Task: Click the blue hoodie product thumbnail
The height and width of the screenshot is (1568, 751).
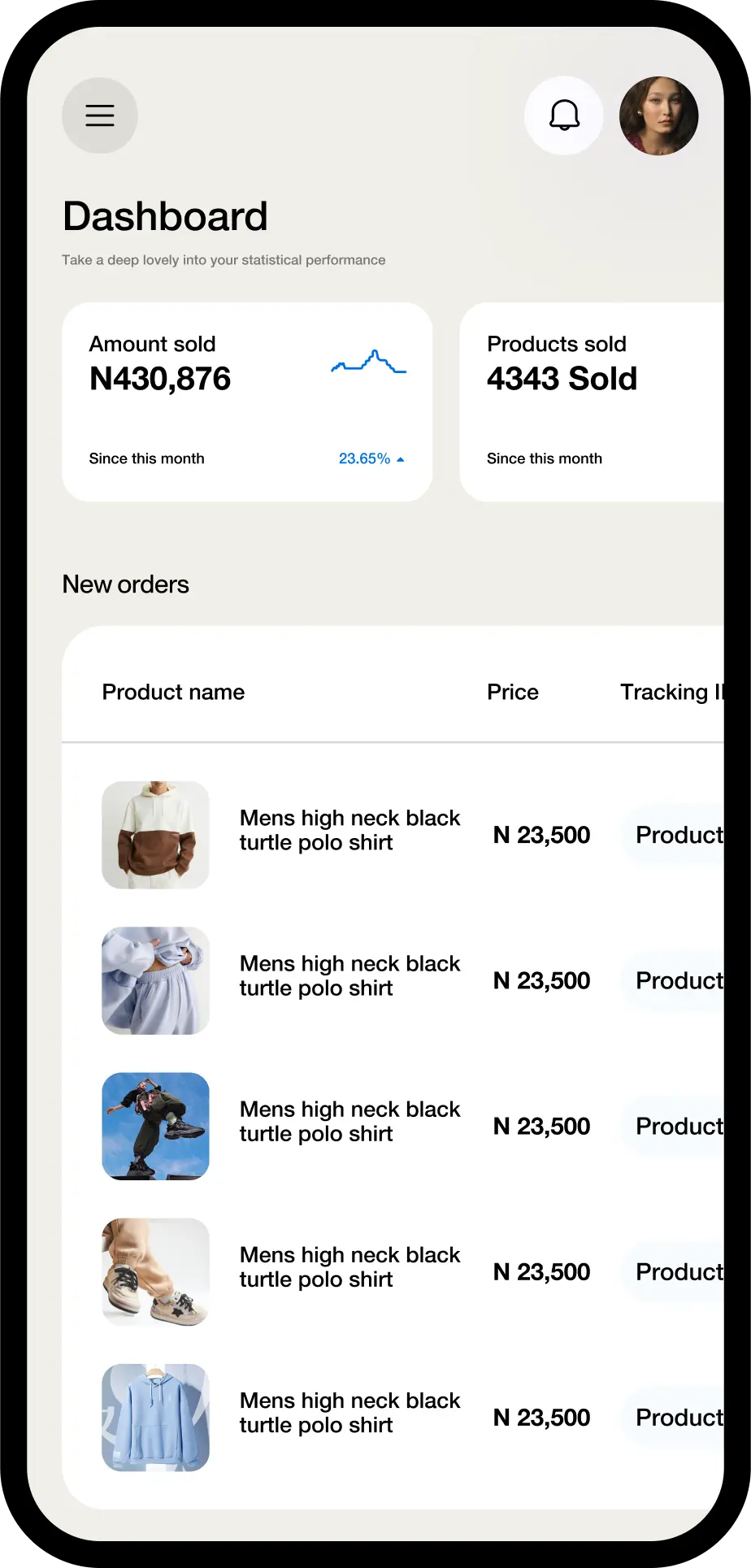Action: (155, 1418)
